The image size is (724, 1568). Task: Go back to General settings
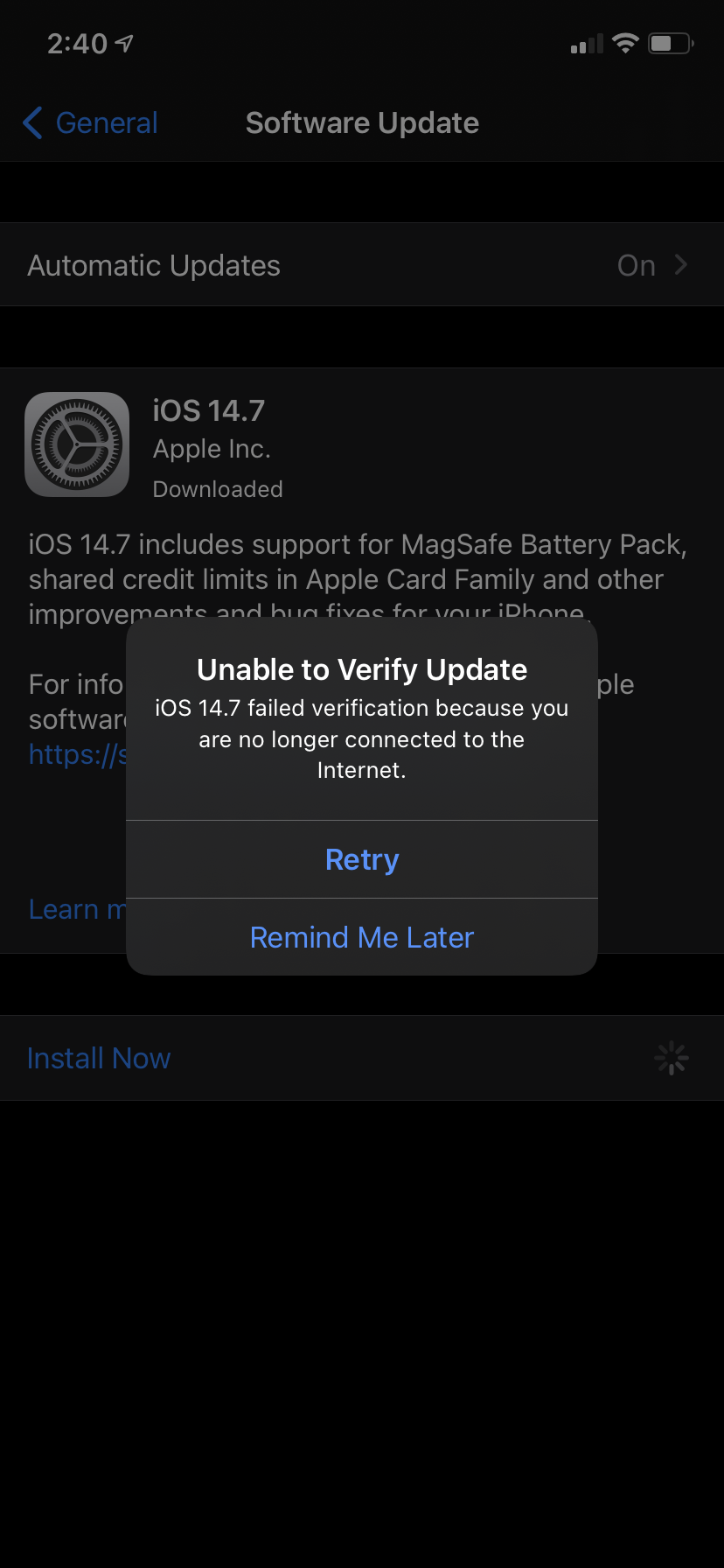click(x=91, y=123)
